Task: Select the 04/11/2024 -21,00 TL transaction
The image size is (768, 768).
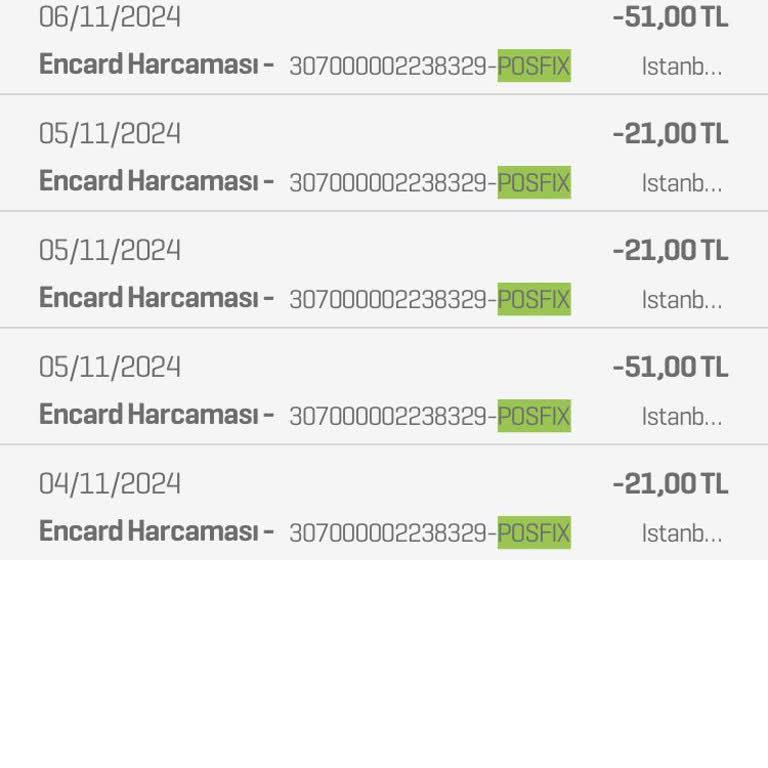Action: coord(384,506)
